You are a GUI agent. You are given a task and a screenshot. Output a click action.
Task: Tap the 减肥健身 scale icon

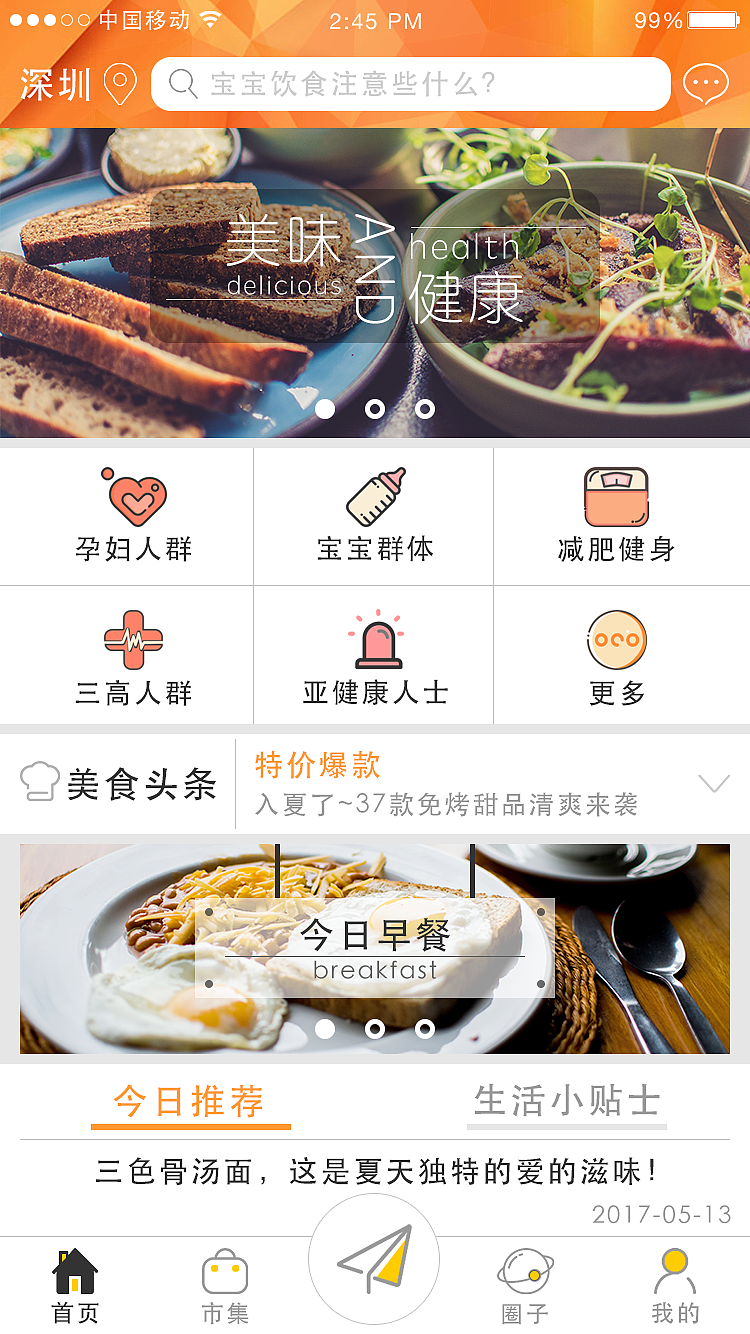[x=618, y=497]
